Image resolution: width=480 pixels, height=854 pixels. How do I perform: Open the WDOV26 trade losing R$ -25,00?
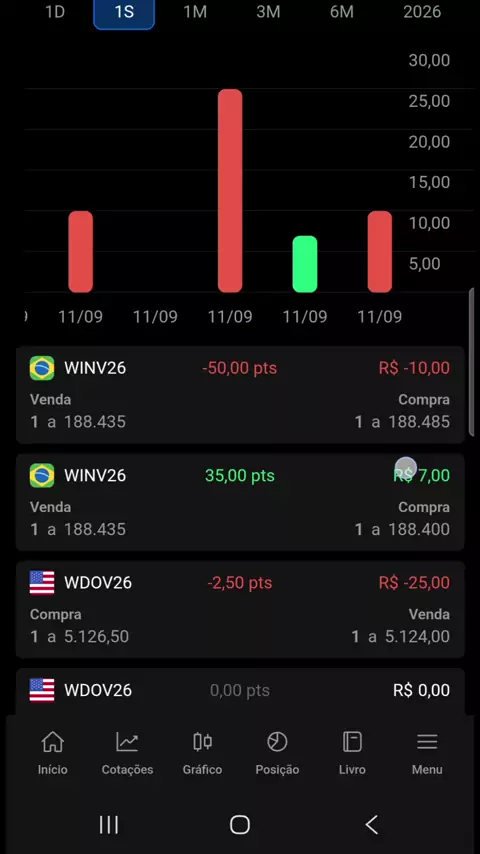tap(240, 609)
